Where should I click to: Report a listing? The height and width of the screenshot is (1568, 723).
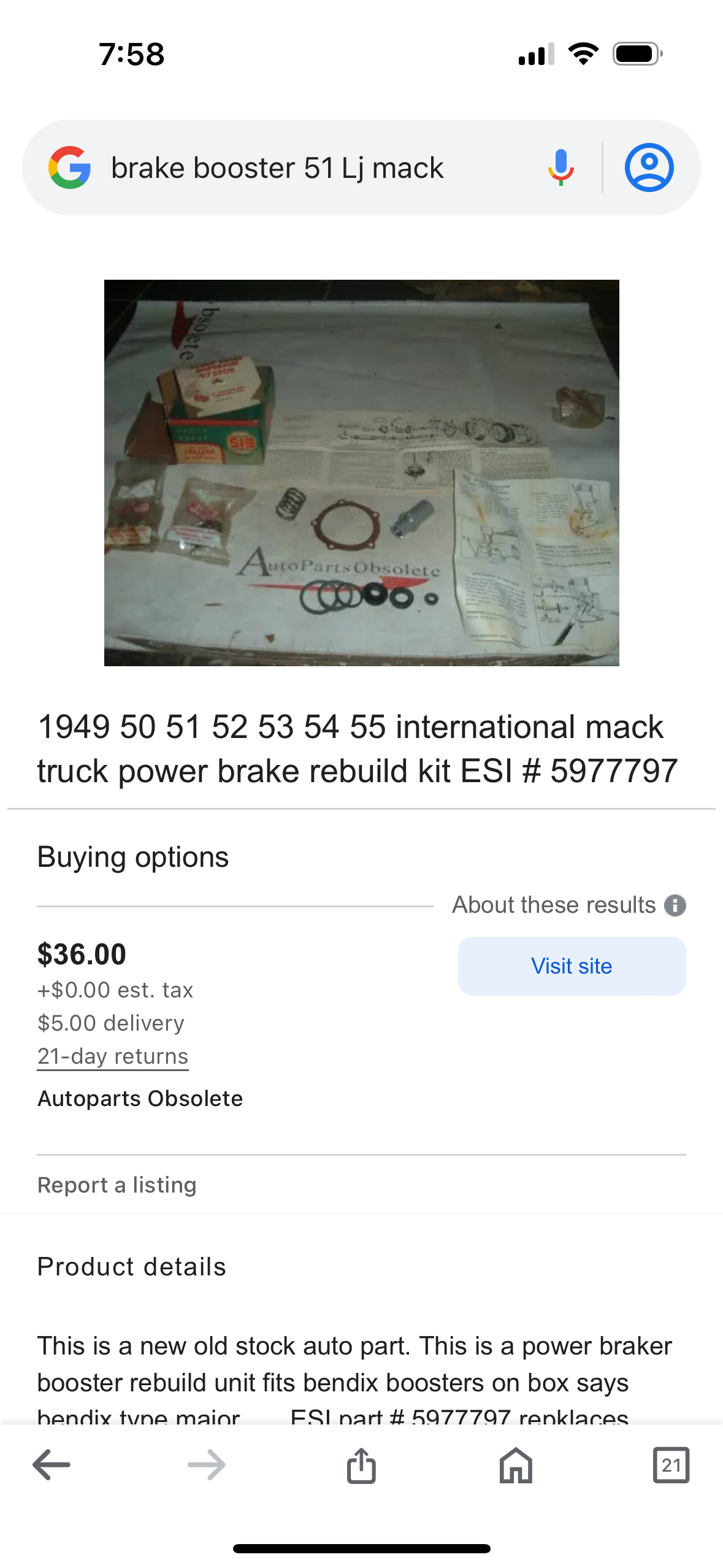pos(117,1185)
